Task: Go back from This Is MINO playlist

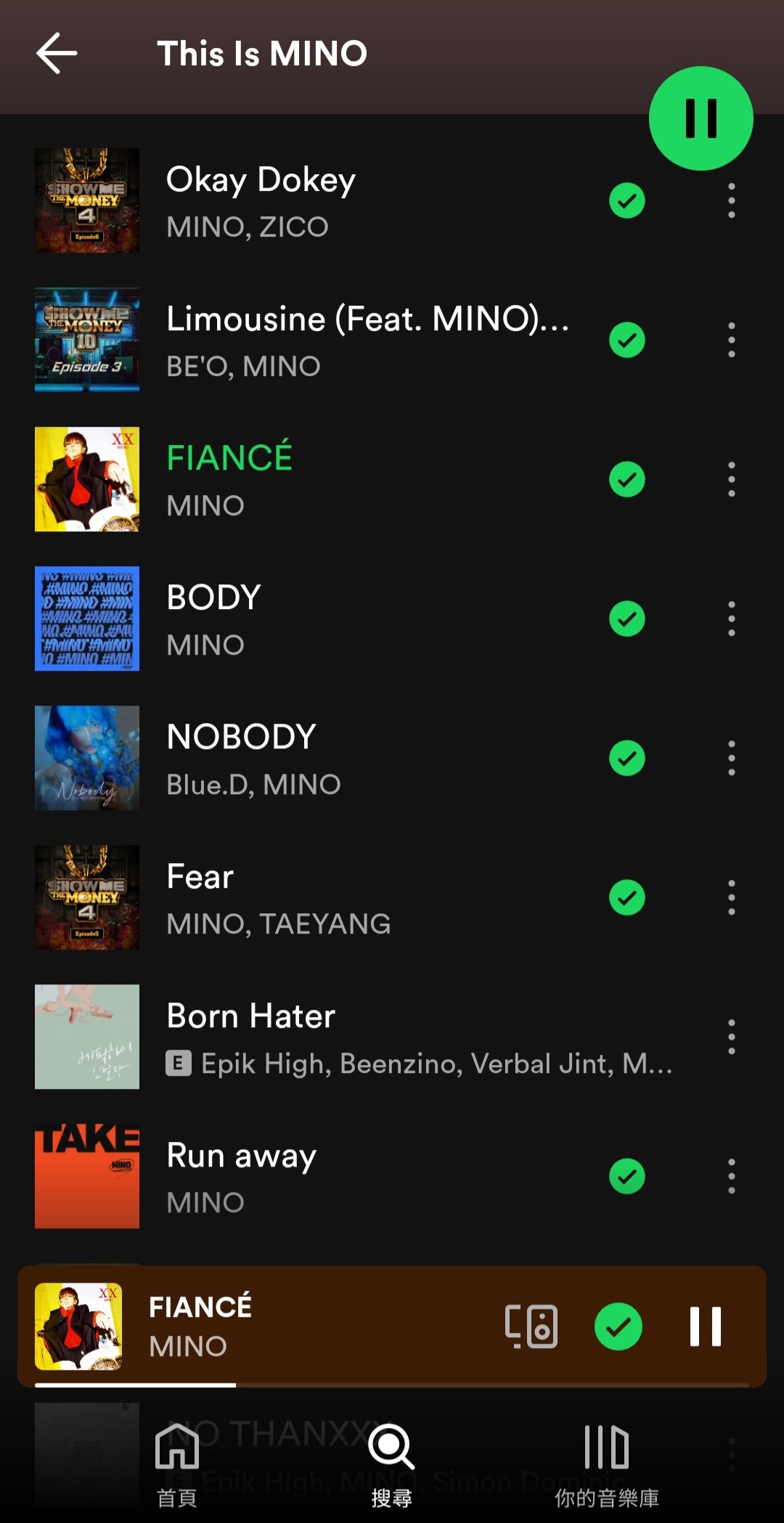Action: 57,53
